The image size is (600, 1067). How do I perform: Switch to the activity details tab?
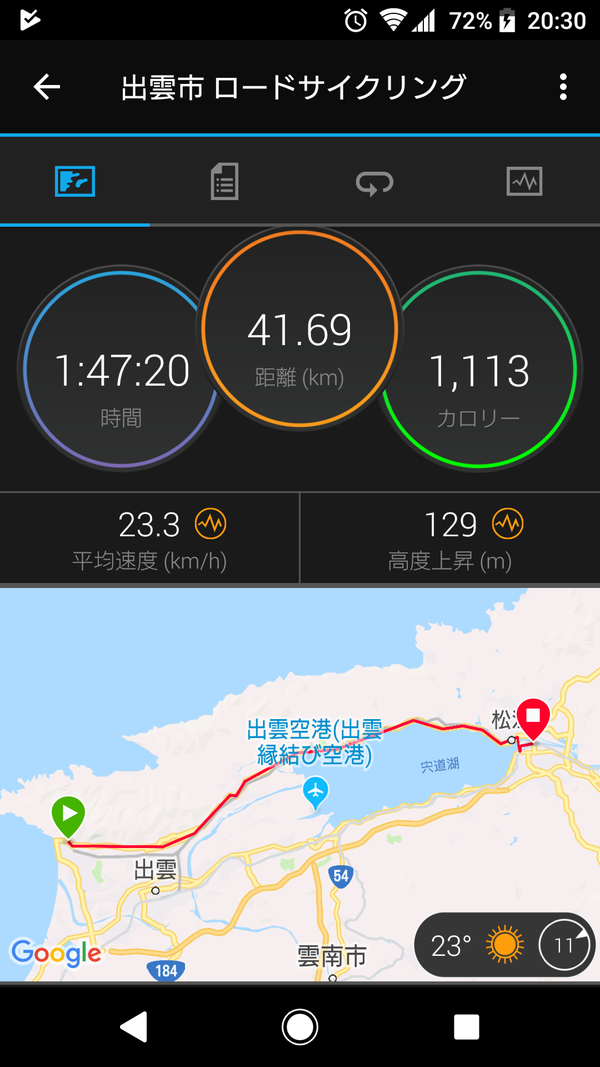[x=224, y=182]
